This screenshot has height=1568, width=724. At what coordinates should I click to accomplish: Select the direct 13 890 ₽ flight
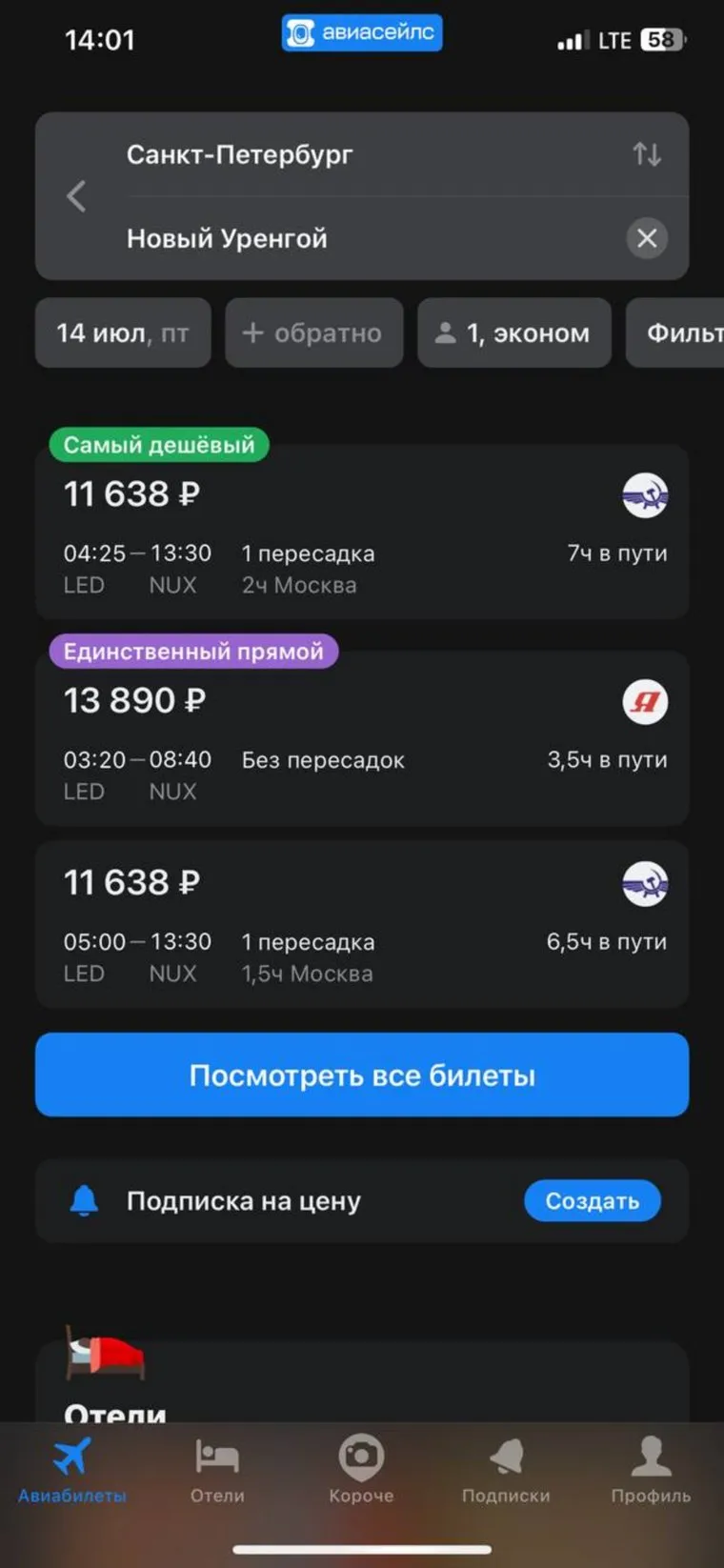coord(362,738)
